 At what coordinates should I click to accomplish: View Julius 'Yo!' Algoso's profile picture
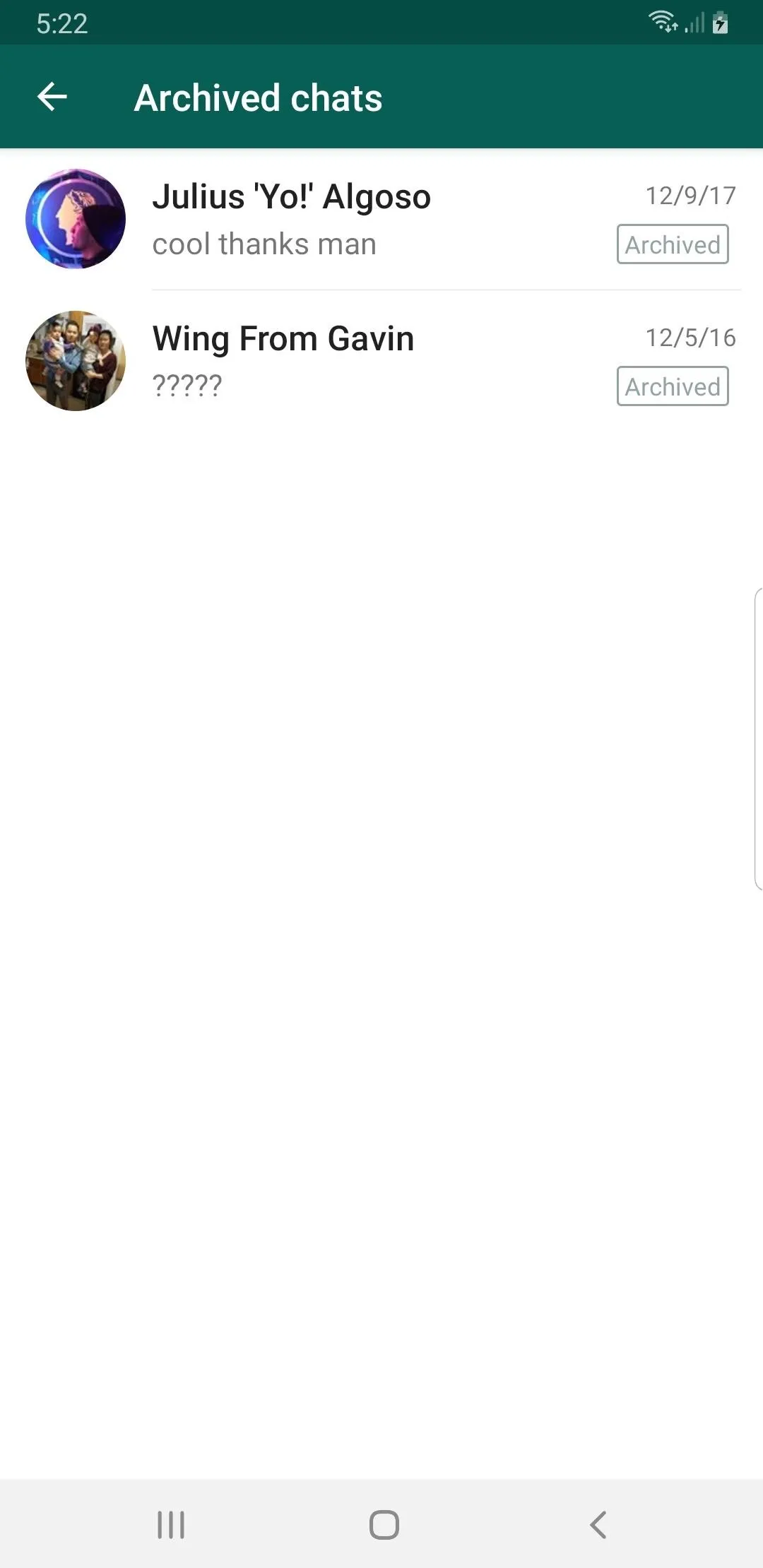76,219
